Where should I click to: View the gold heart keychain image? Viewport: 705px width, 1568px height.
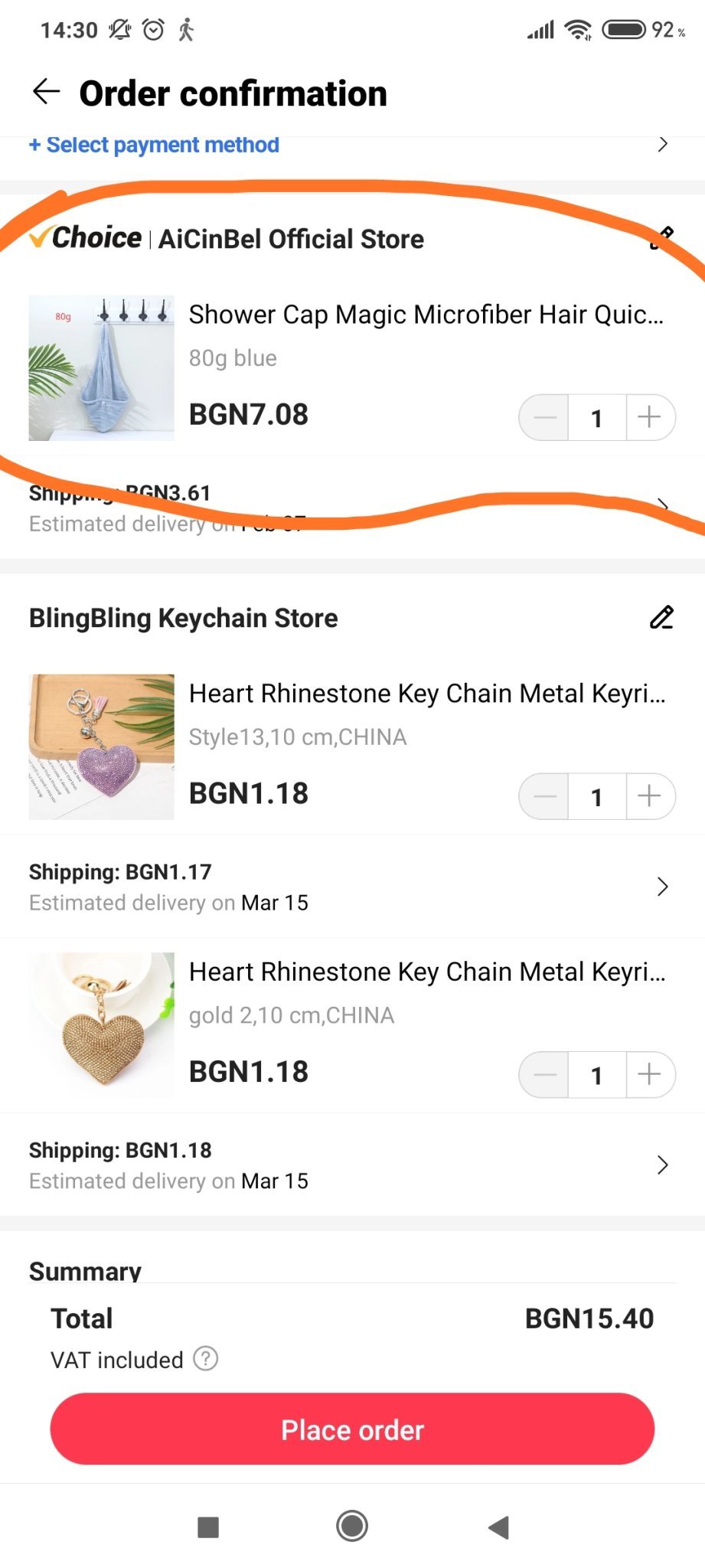pyautogui.click(x=102, y=1025)
